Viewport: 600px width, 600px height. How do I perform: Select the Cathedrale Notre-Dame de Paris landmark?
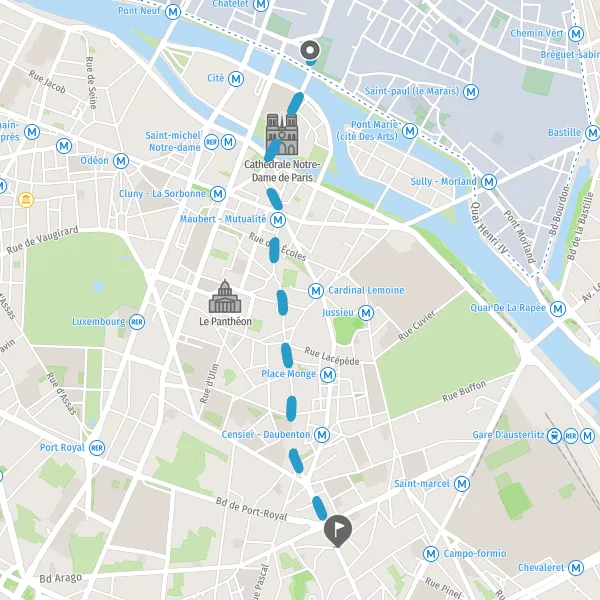coord(282,134)
